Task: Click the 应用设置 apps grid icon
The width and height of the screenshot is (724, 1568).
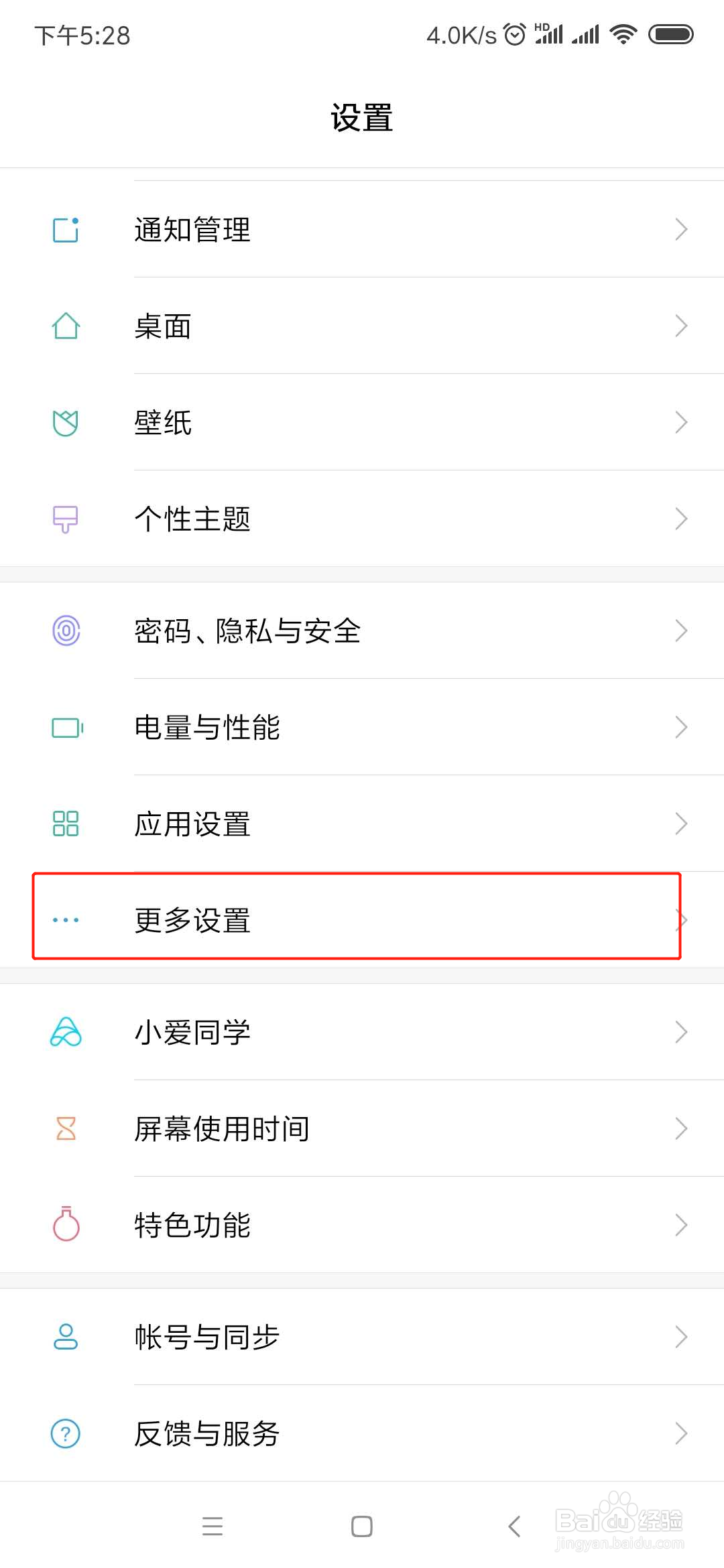Action: point(65,823)
